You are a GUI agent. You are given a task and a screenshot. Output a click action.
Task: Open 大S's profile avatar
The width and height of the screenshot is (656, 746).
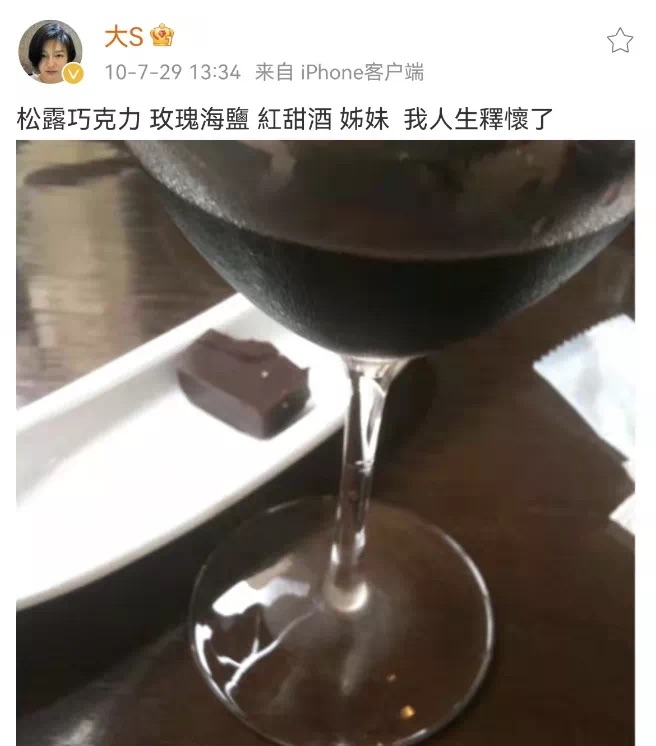pyautogui.click(x=50, y=52)
